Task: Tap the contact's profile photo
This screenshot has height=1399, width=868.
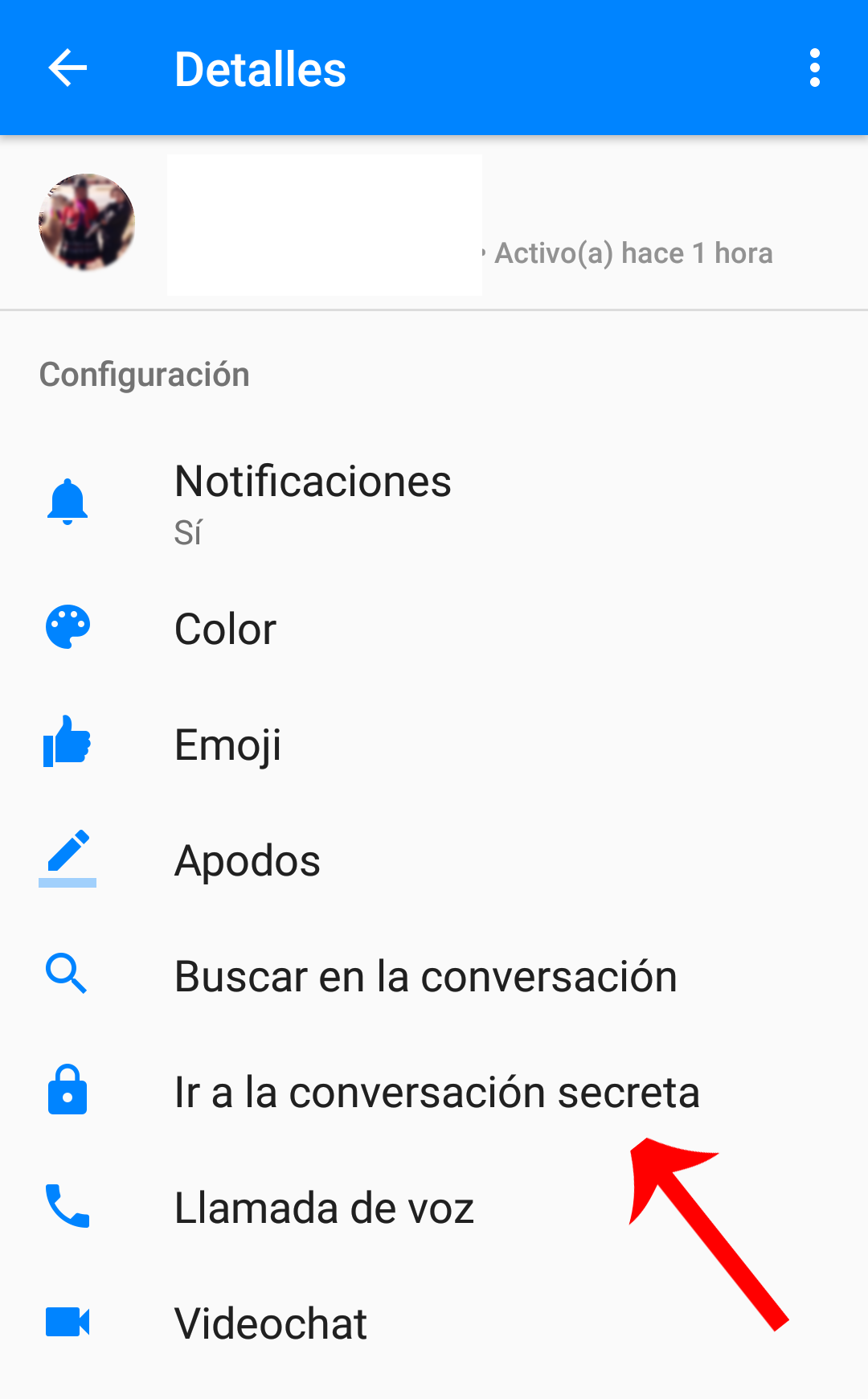Action: (x=85, y=220)
